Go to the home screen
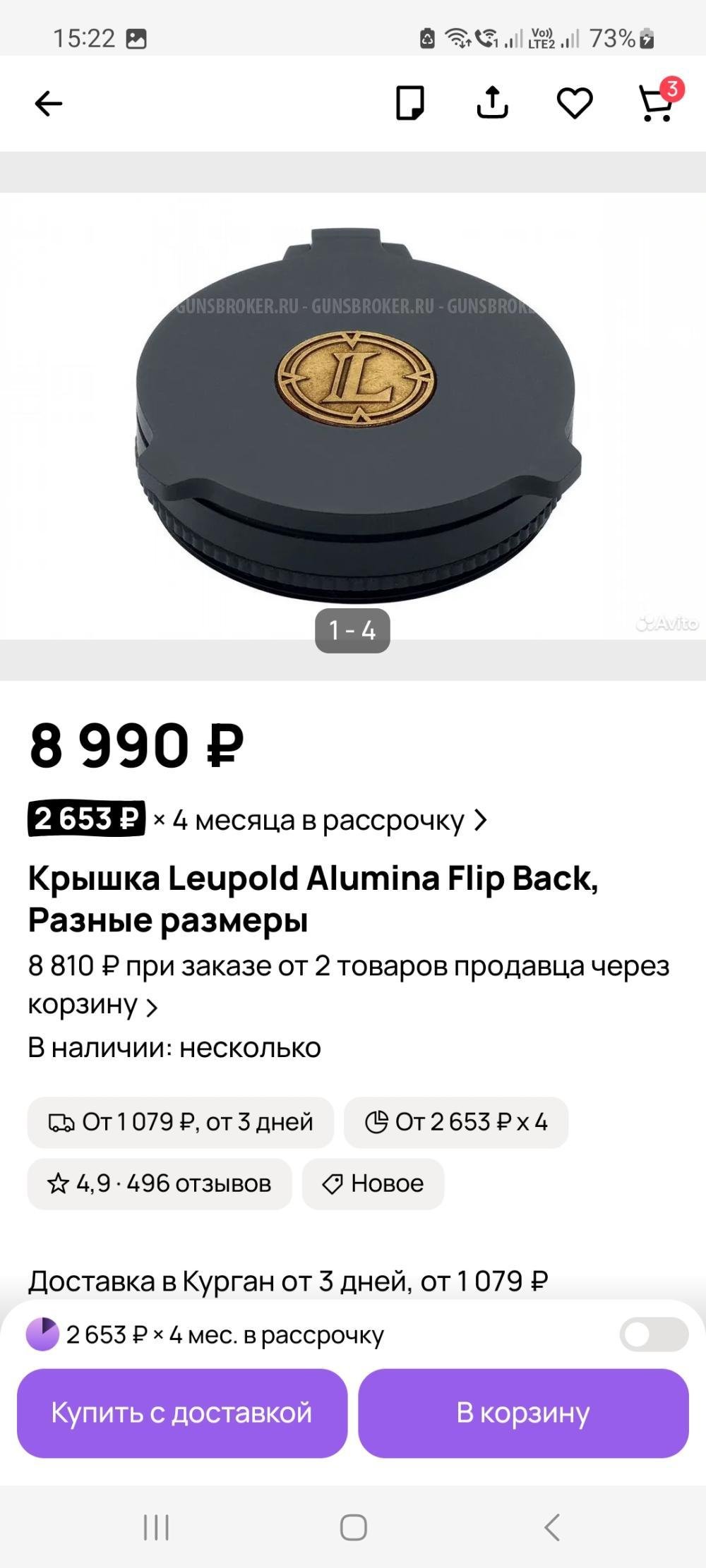 353,1528
